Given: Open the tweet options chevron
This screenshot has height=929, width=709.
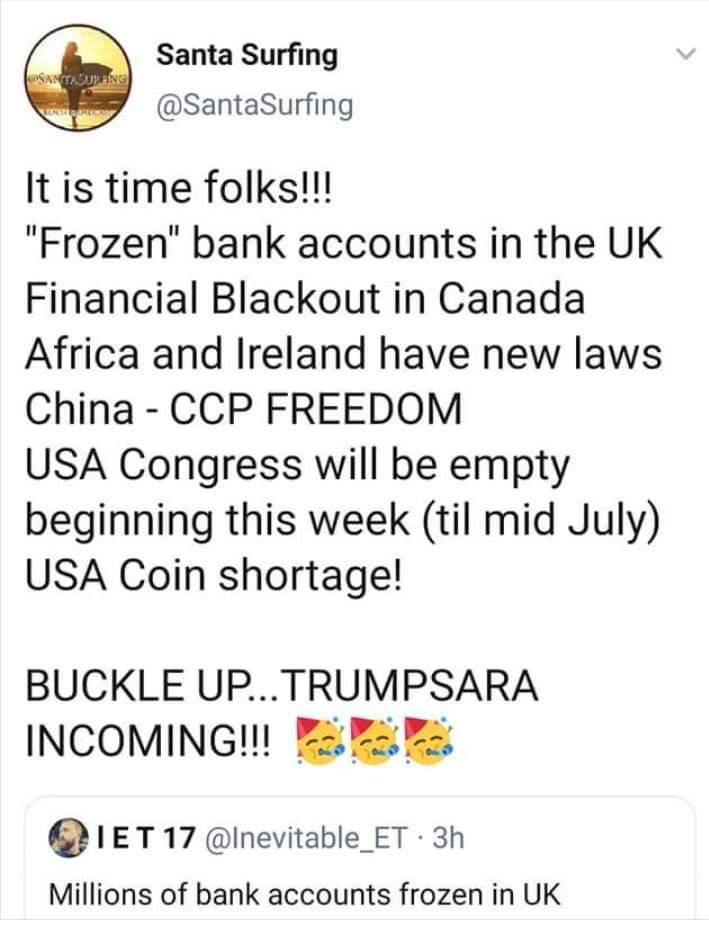Looking at the screenshot, I should pos(684,55).
